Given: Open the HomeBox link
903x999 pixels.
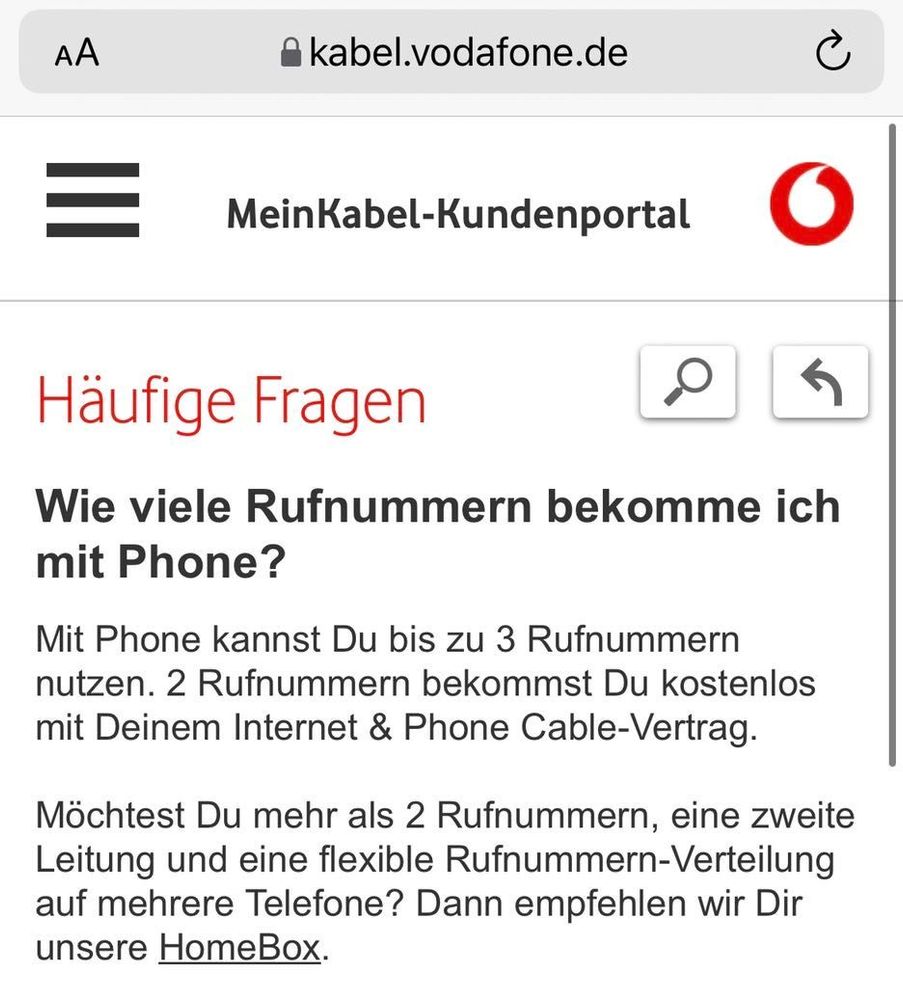Looking at the screenshot, I should 240,948.
